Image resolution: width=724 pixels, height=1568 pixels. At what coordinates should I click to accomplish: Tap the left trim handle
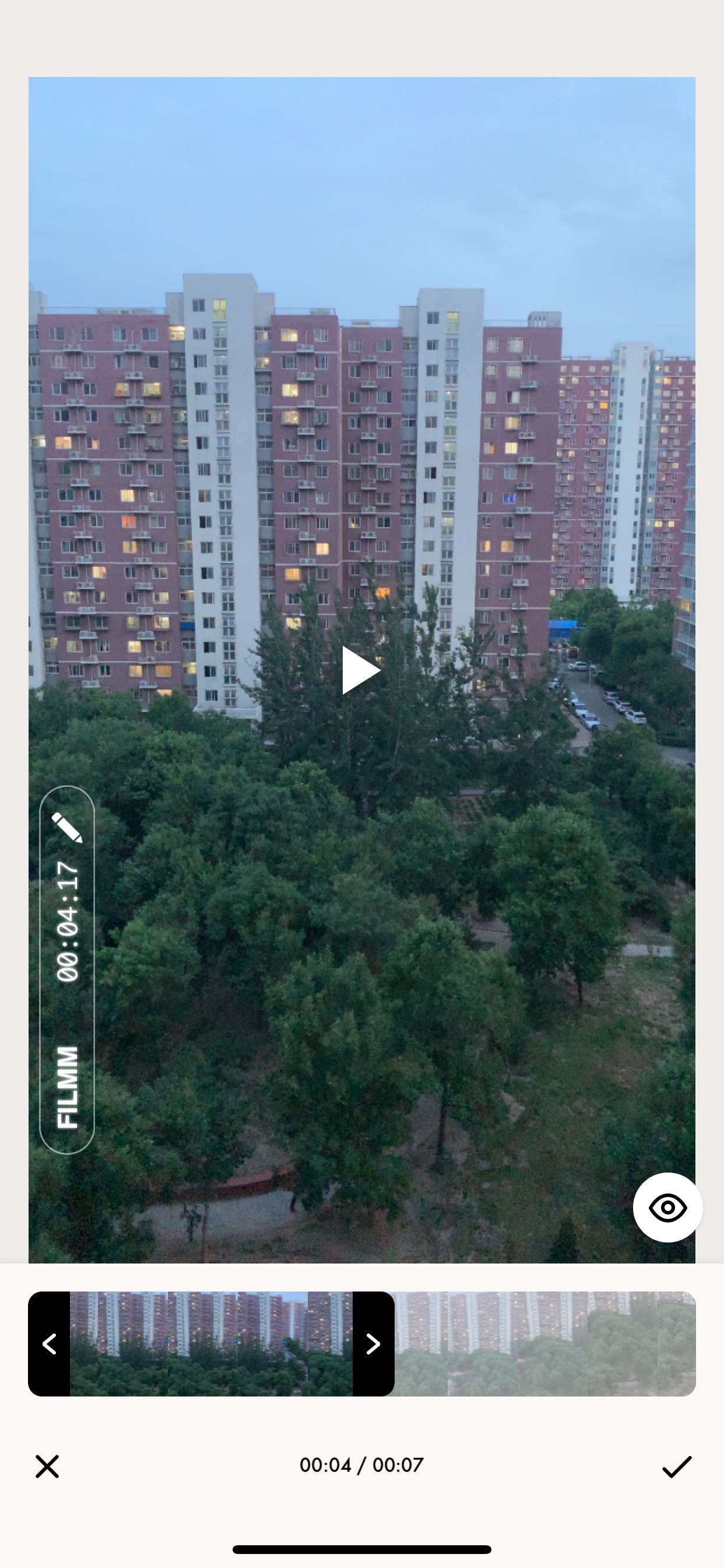(50, 1343)
